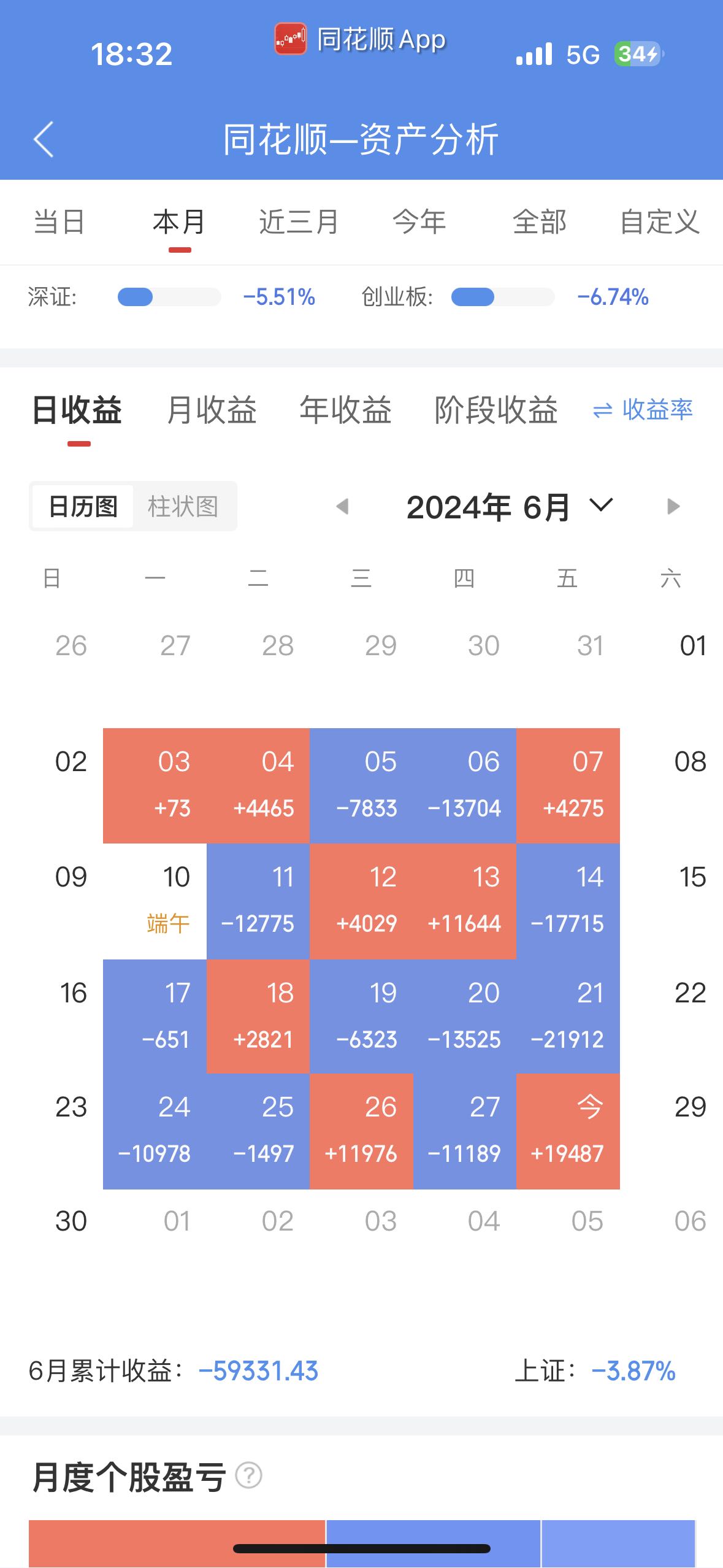Viewport: 723px width, 1568px height.
Task: Switch to the 当日 tab
Action: (x=59, y=222)
